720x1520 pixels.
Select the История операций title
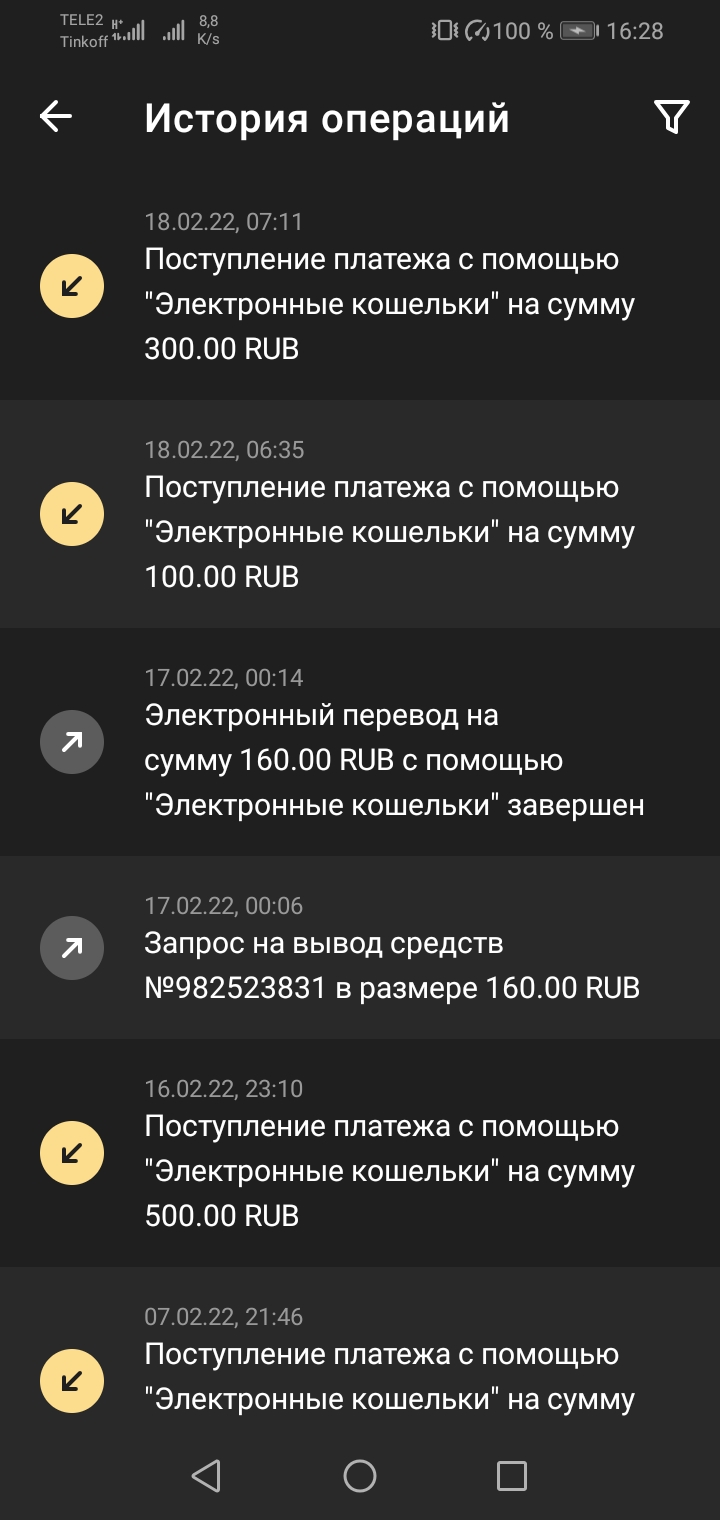tap(327, 117)
